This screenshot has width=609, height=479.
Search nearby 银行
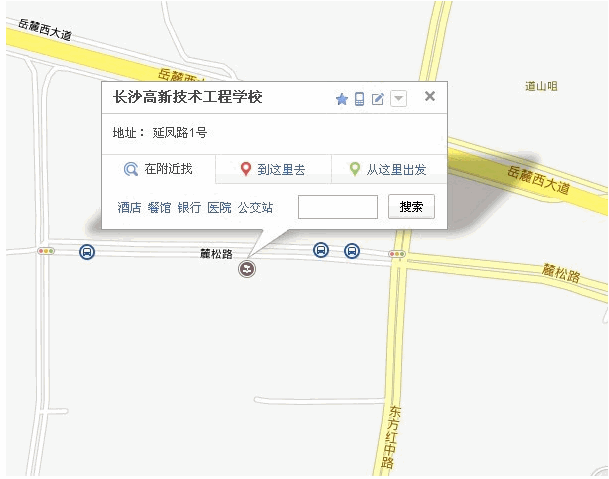[x=189, y=208]
